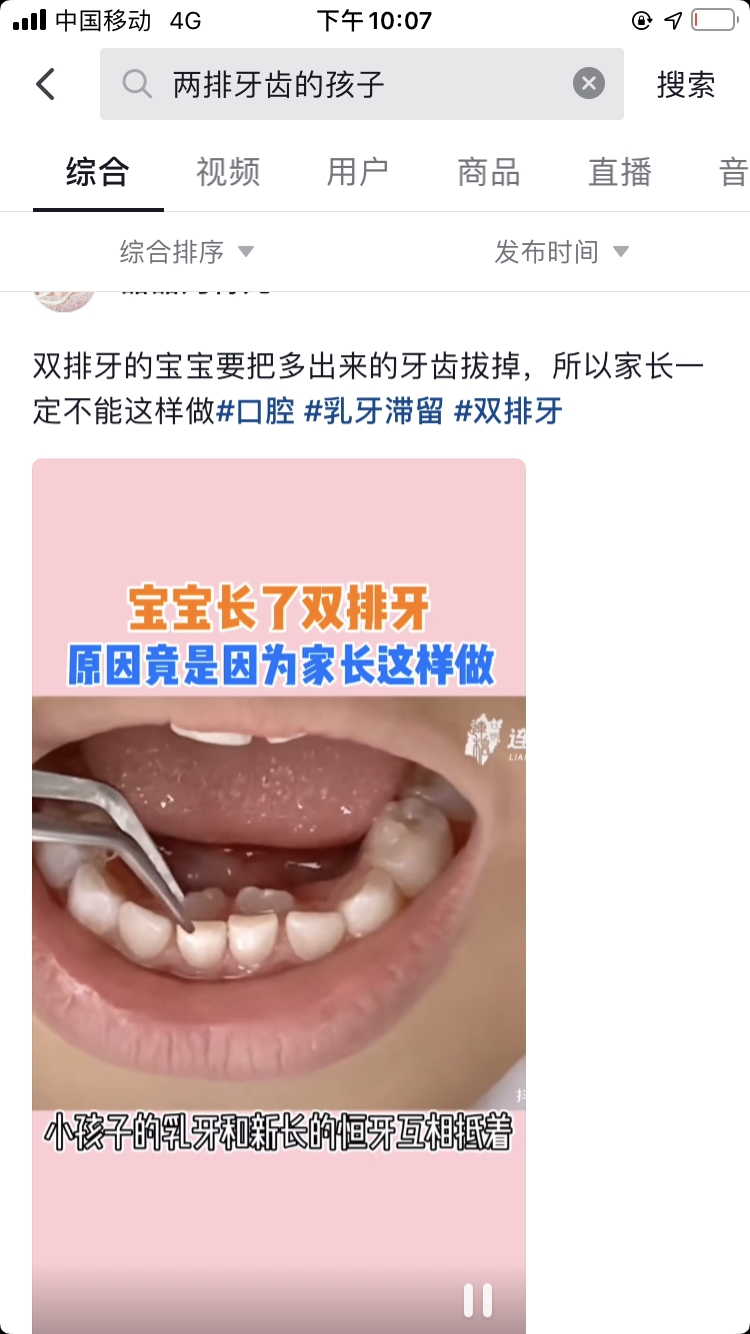Expand the 发布时间 filter dropdown

coord(561,251)
